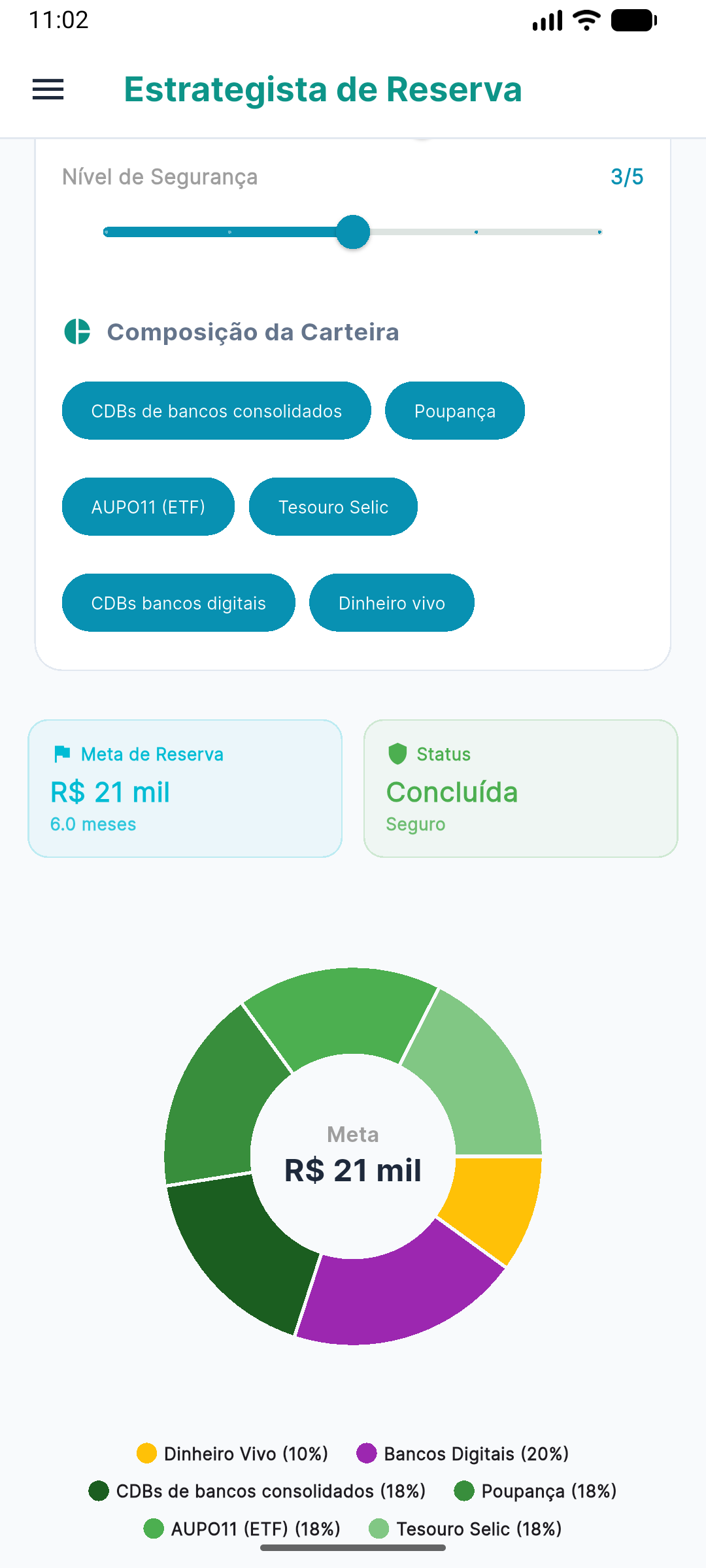Click the shield icon on Status card
This screenshot has height=1568, width=706.
(x=397, y=753)
